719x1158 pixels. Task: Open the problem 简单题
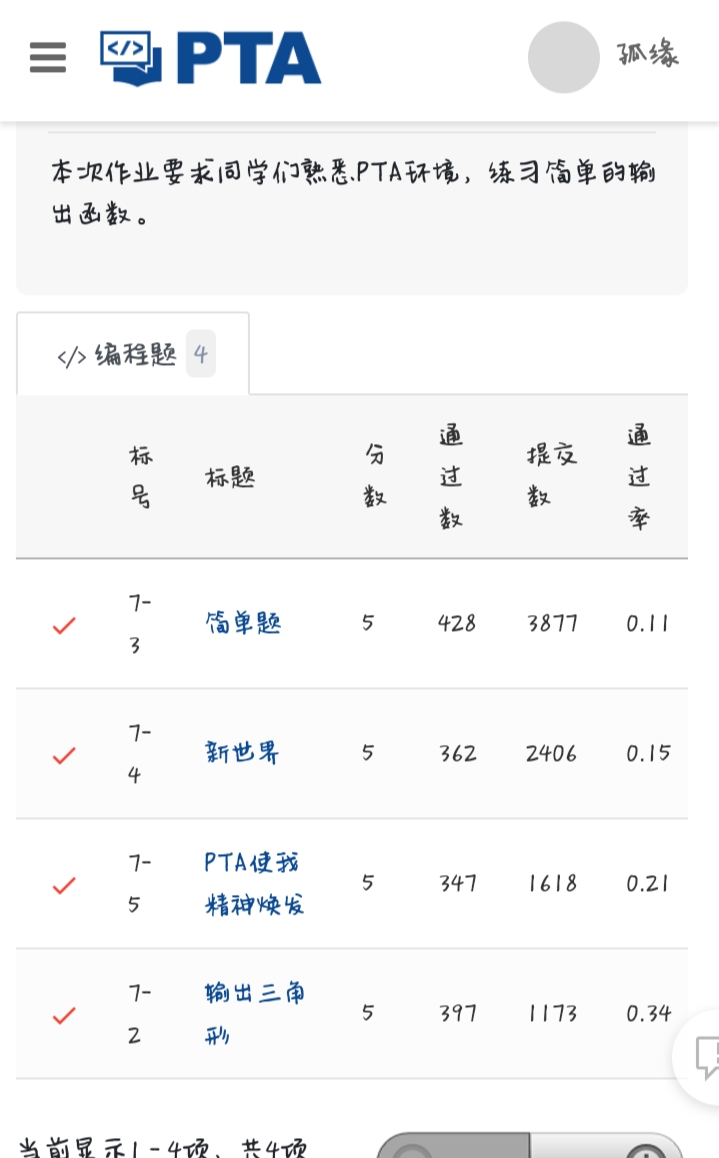click(243, 624)
